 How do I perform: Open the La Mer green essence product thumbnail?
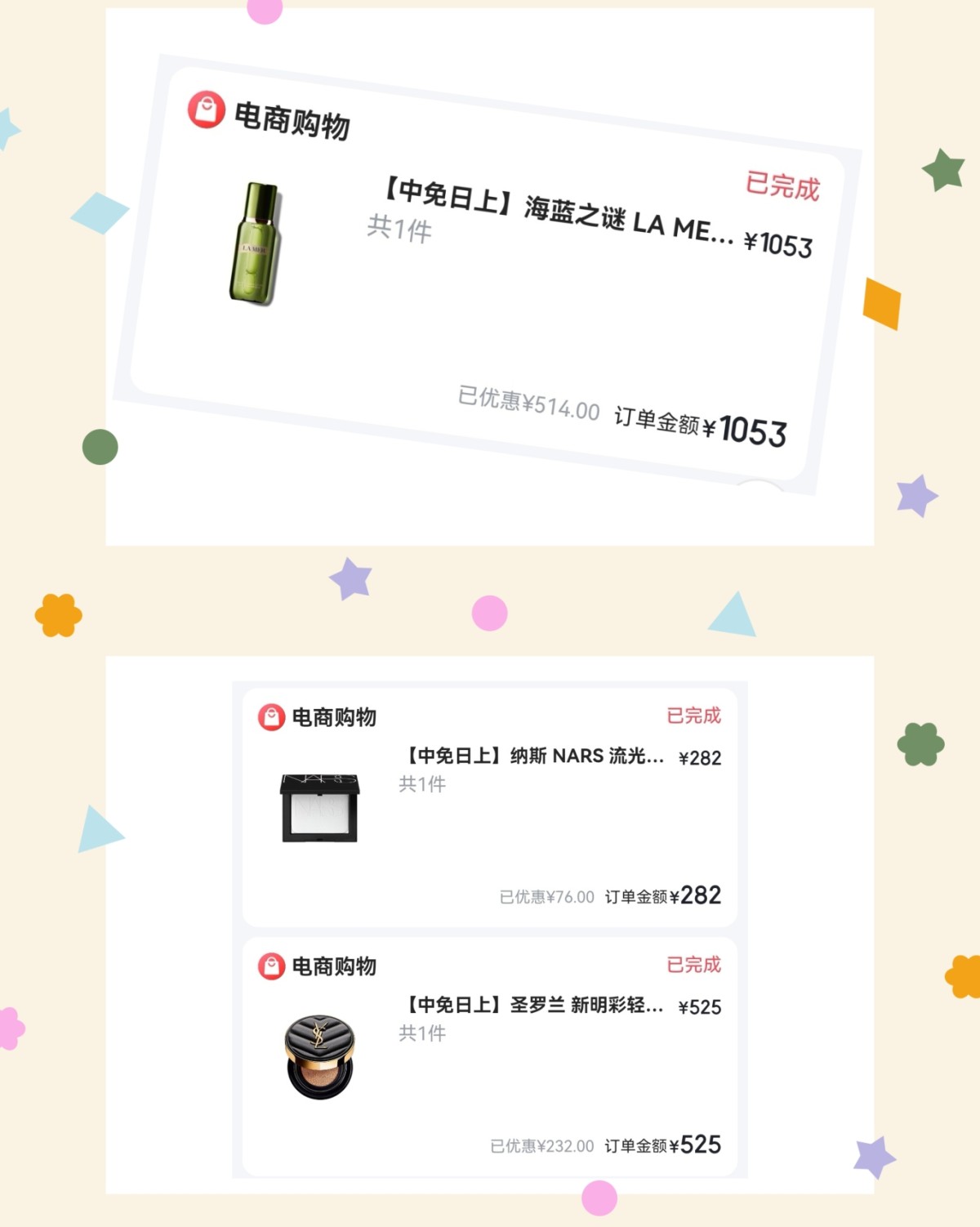pos(253,245)
